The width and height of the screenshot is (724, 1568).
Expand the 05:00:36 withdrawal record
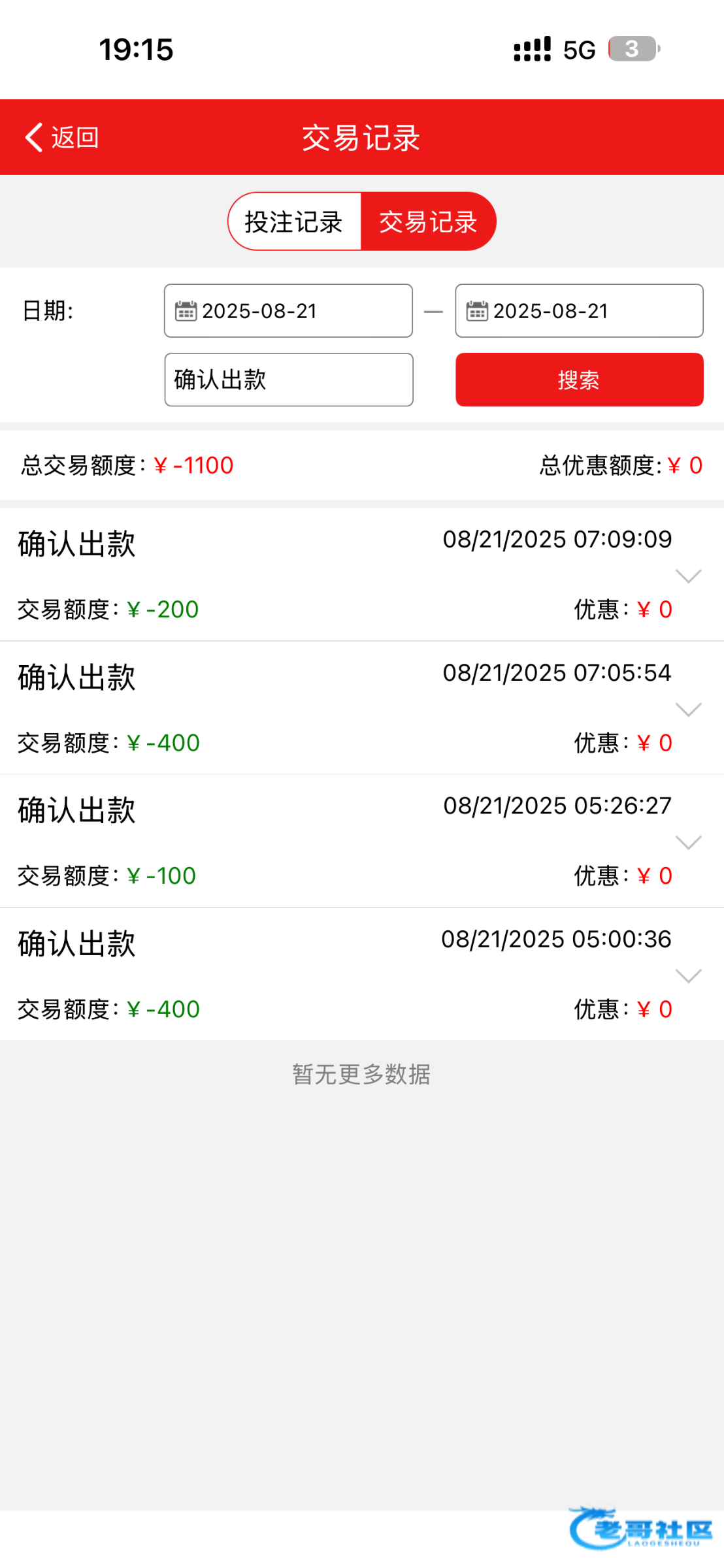click(688, 975)
